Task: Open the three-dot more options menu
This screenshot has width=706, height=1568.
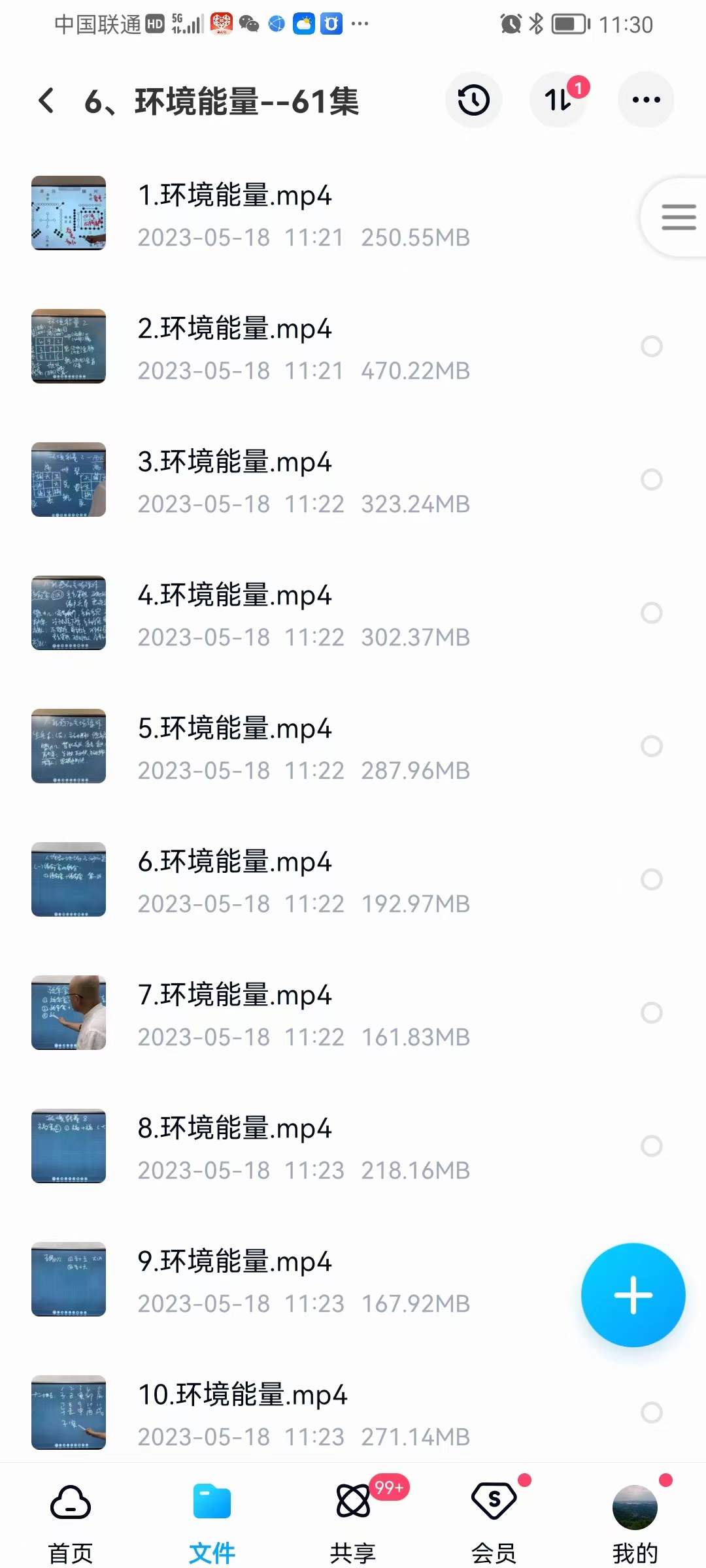Action: click(646, 99)
